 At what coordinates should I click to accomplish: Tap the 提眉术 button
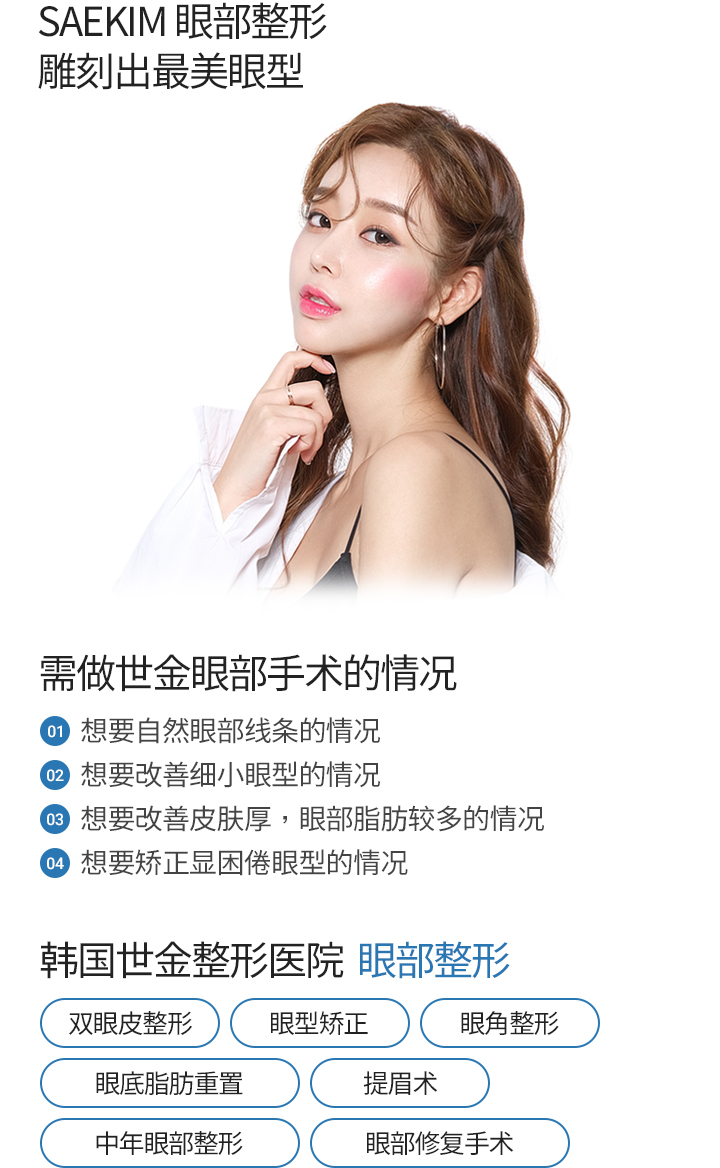click(x=400, y=1083)
